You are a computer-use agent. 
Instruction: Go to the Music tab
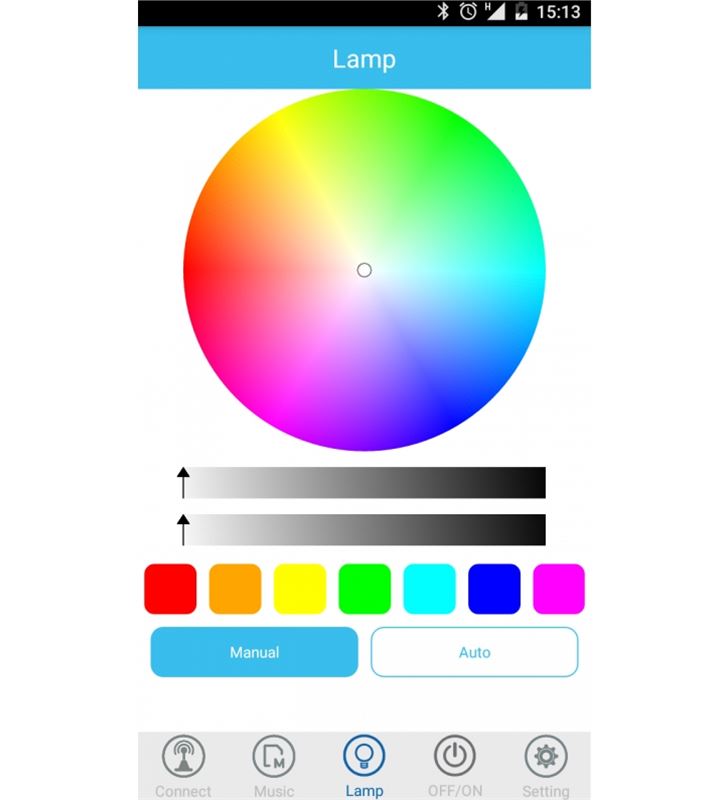273,767
